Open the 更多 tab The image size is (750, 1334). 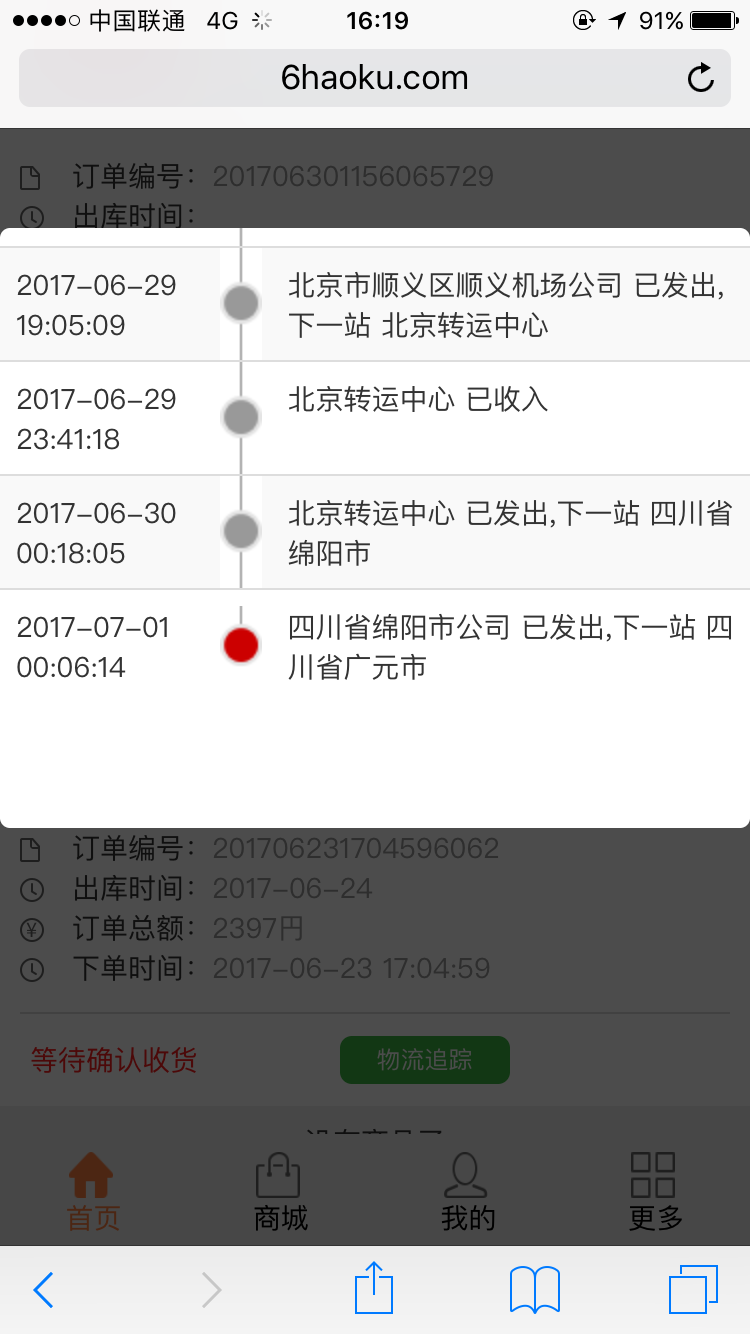tap(655, 1191)
